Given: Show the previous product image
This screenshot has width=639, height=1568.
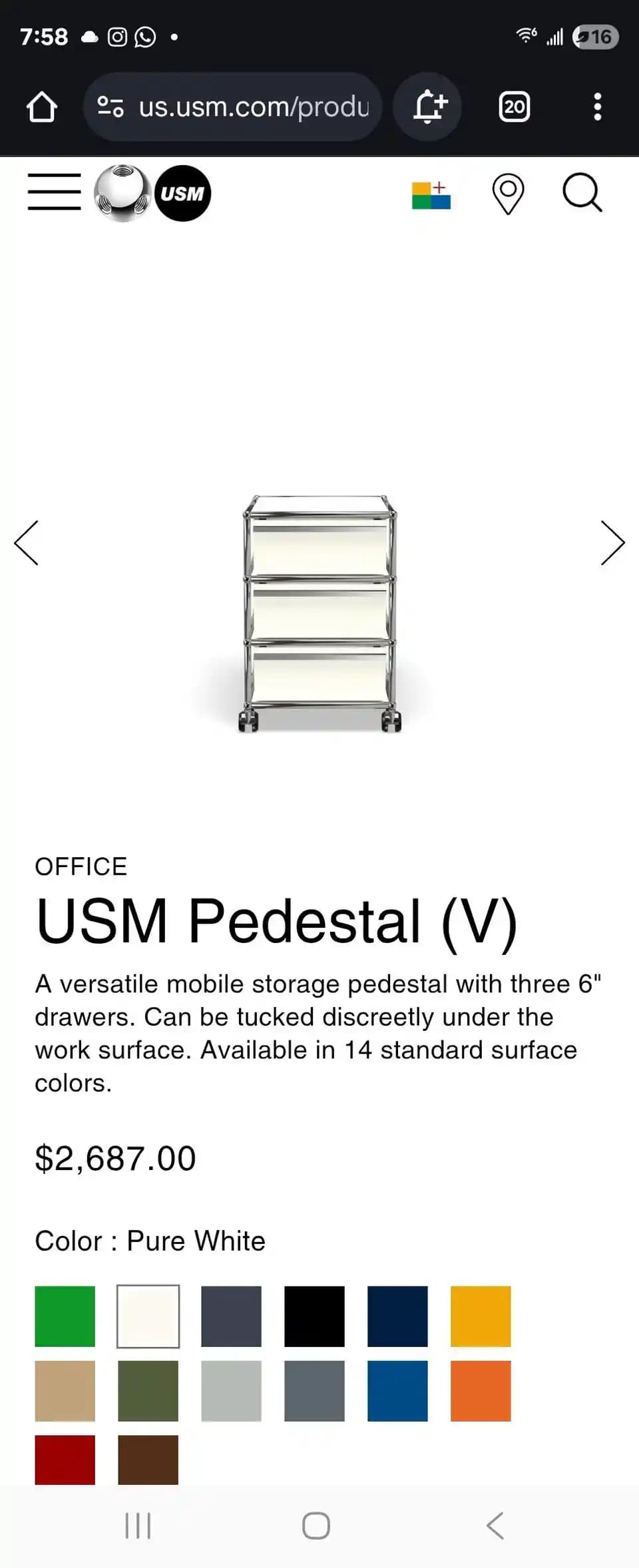Looking at the screenshot, I should [27, 543].
